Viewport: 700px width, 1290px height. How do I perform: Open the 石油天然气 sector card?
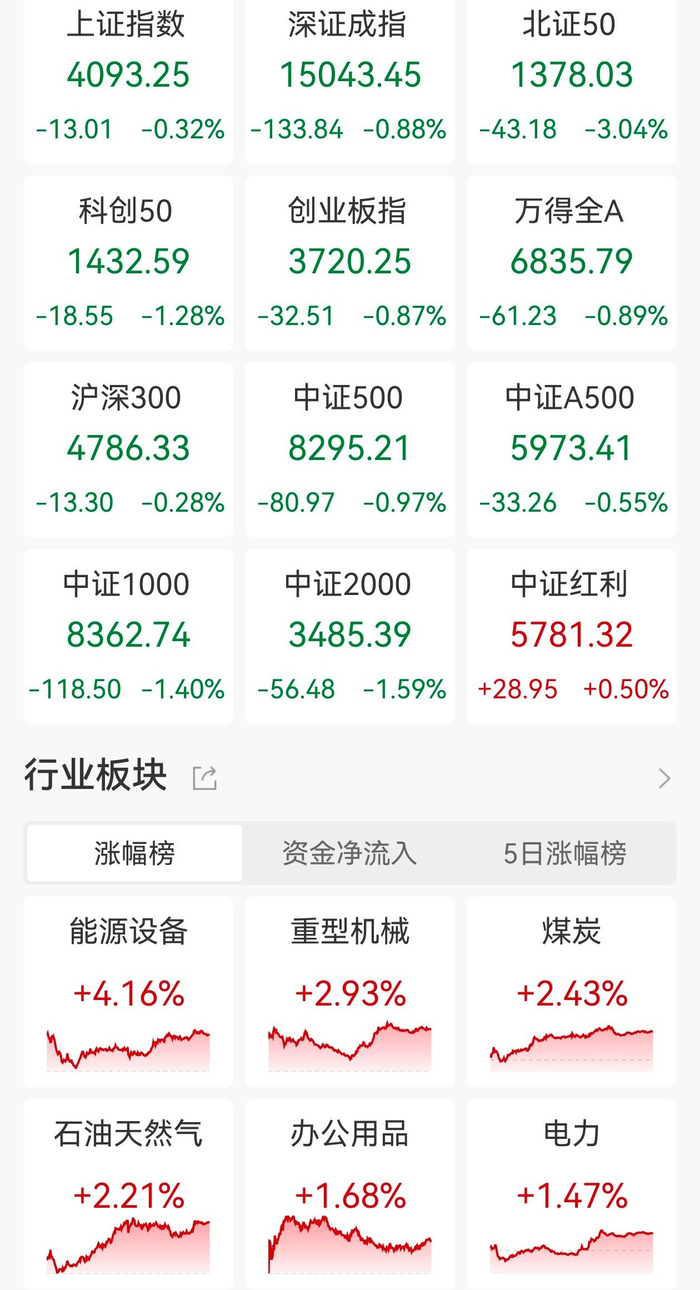click(128, 1193)
